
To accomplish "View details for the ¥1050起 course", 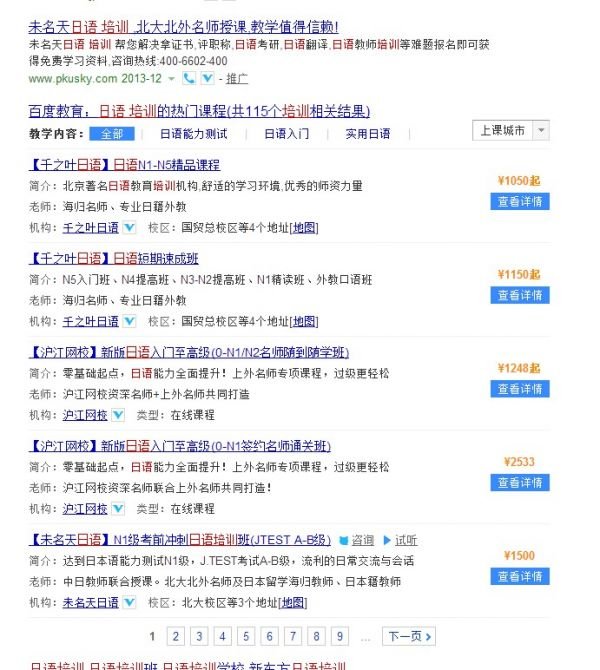I will tap(520, 201).
